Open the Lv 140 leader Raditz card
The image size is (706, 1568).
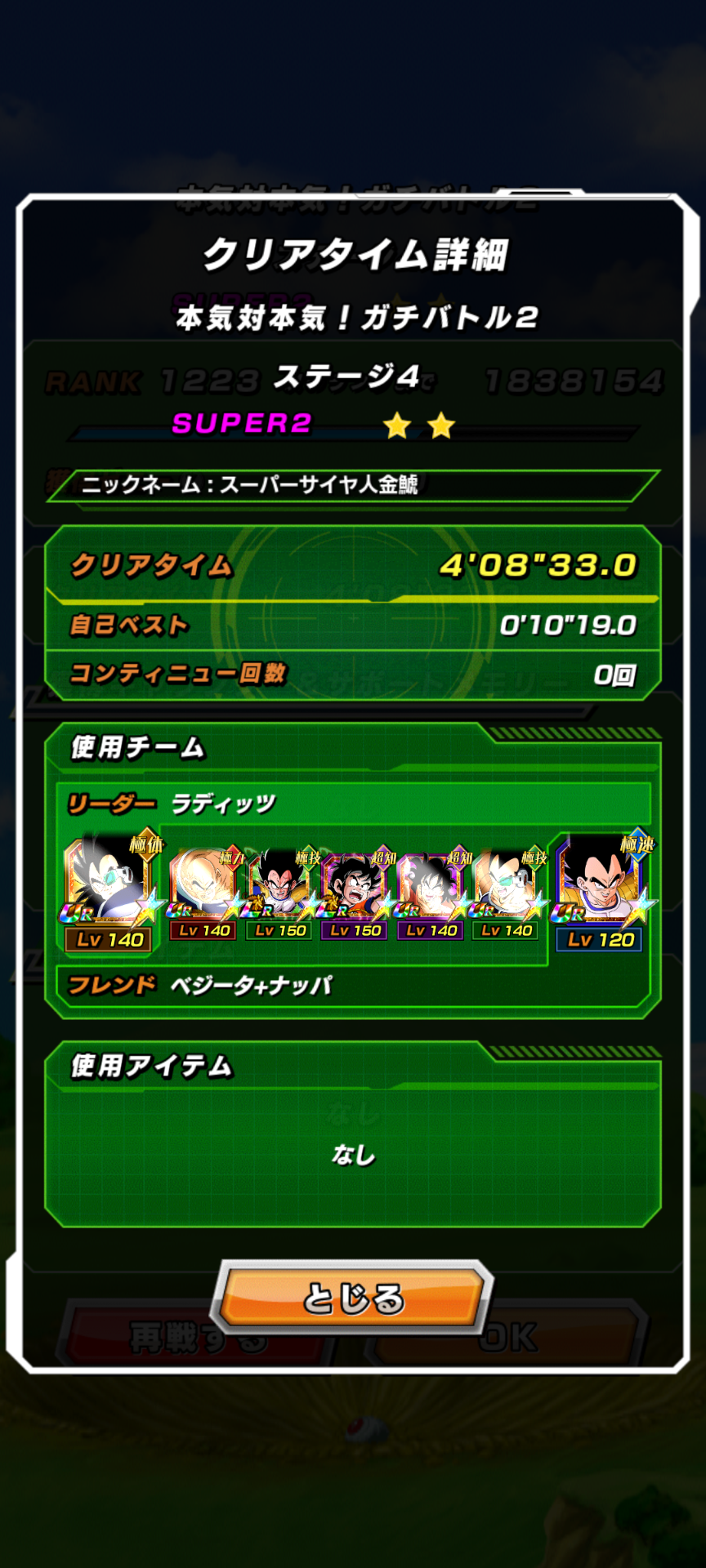(109, 886)
